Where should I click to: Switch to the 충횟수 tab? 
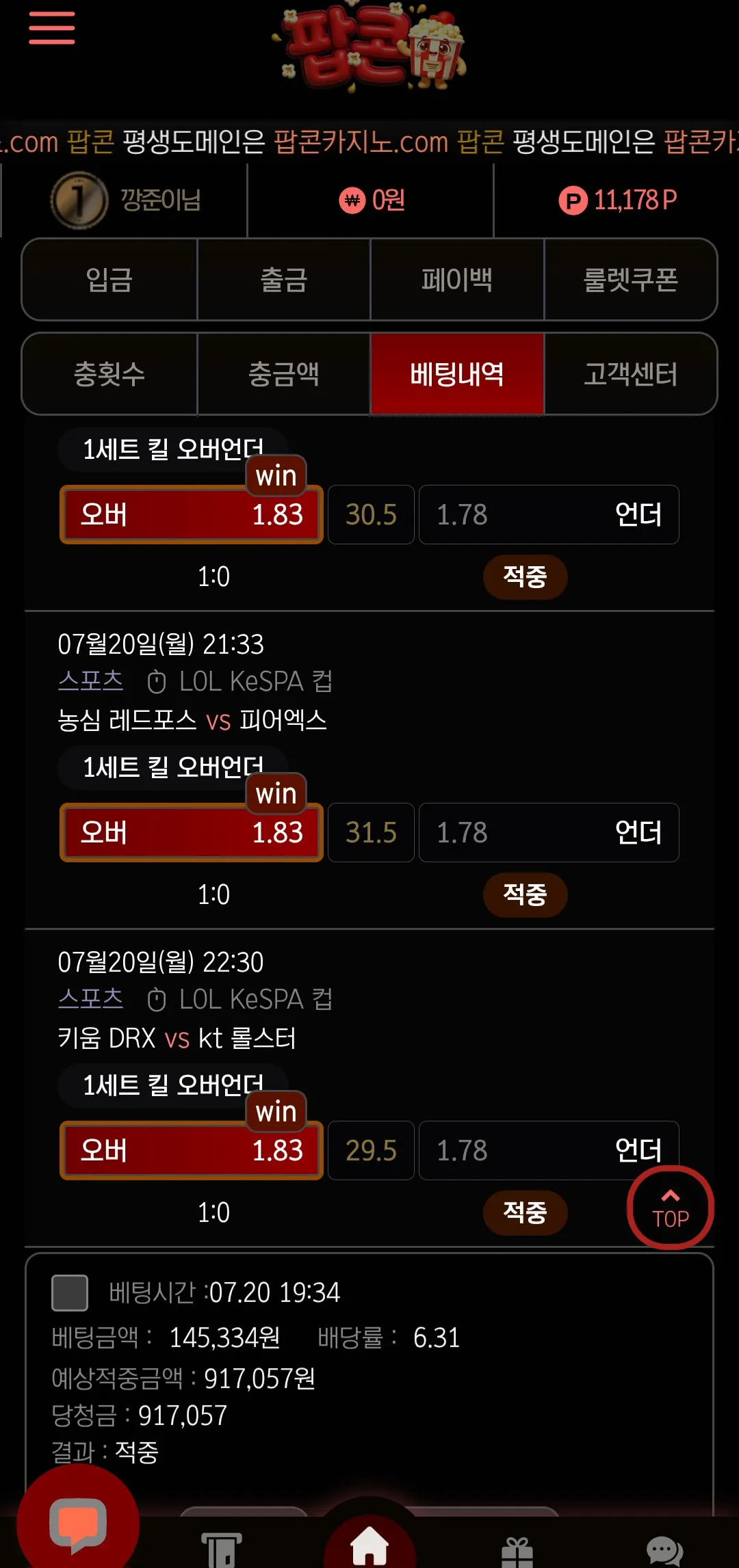pyautogui.click(x=109, y=374)
